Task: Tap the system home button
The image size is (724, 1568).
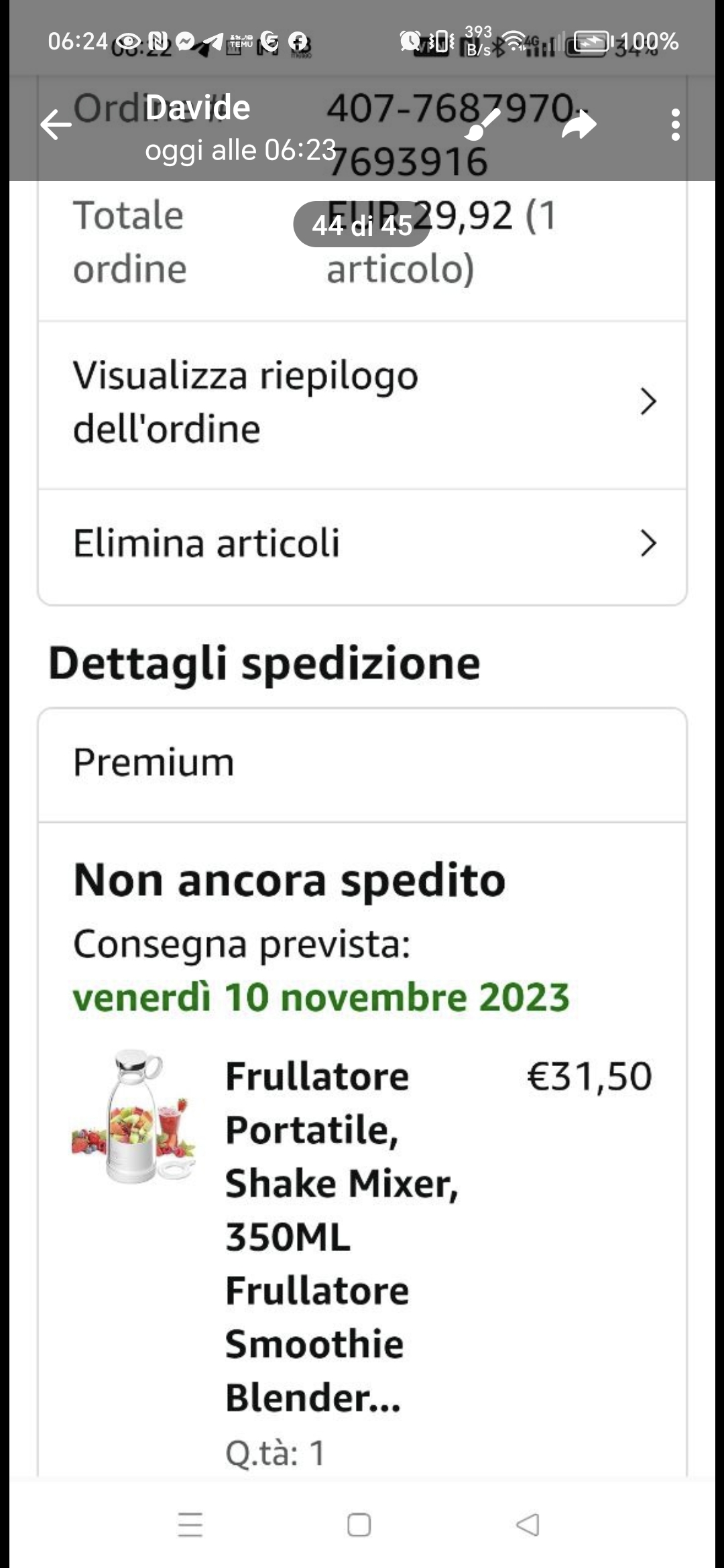Action: pyautogui.click(x=359, y=1525)
